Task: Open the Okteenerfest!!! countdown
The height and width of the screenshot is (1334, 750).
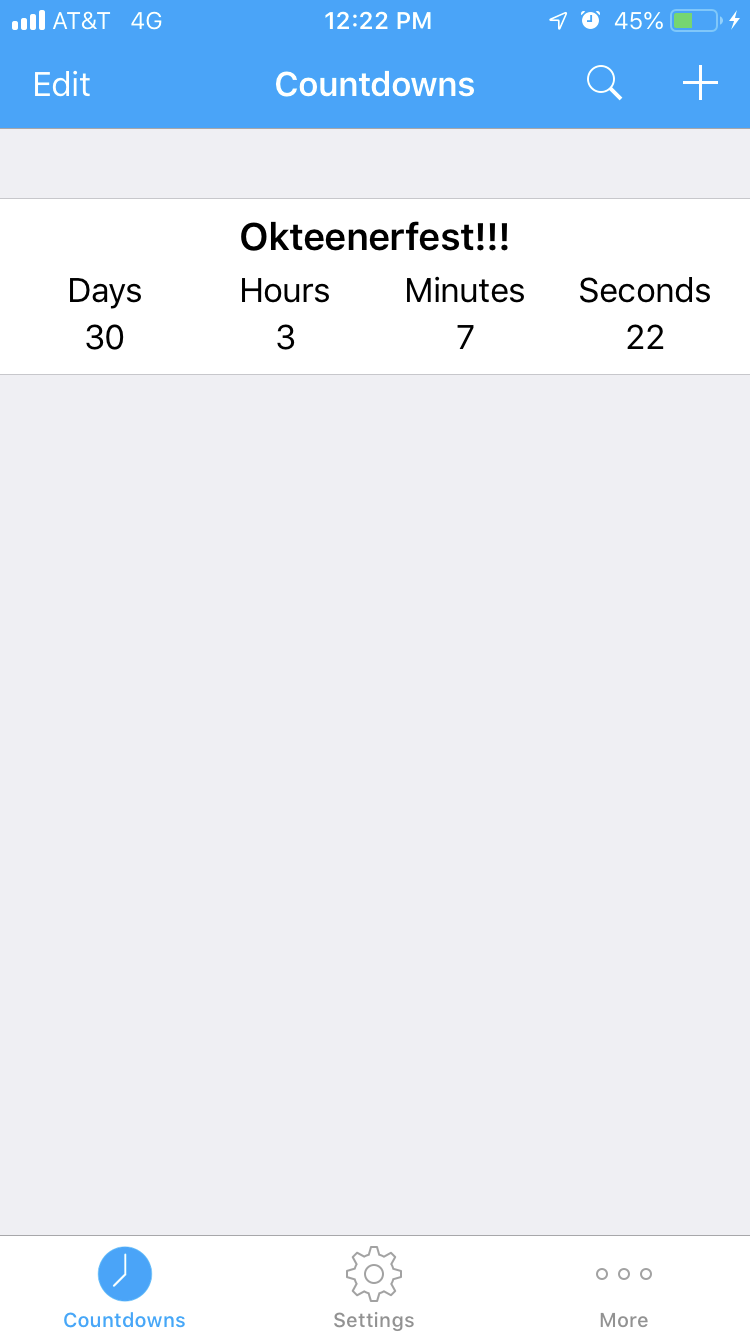Action: click(375, 287)
